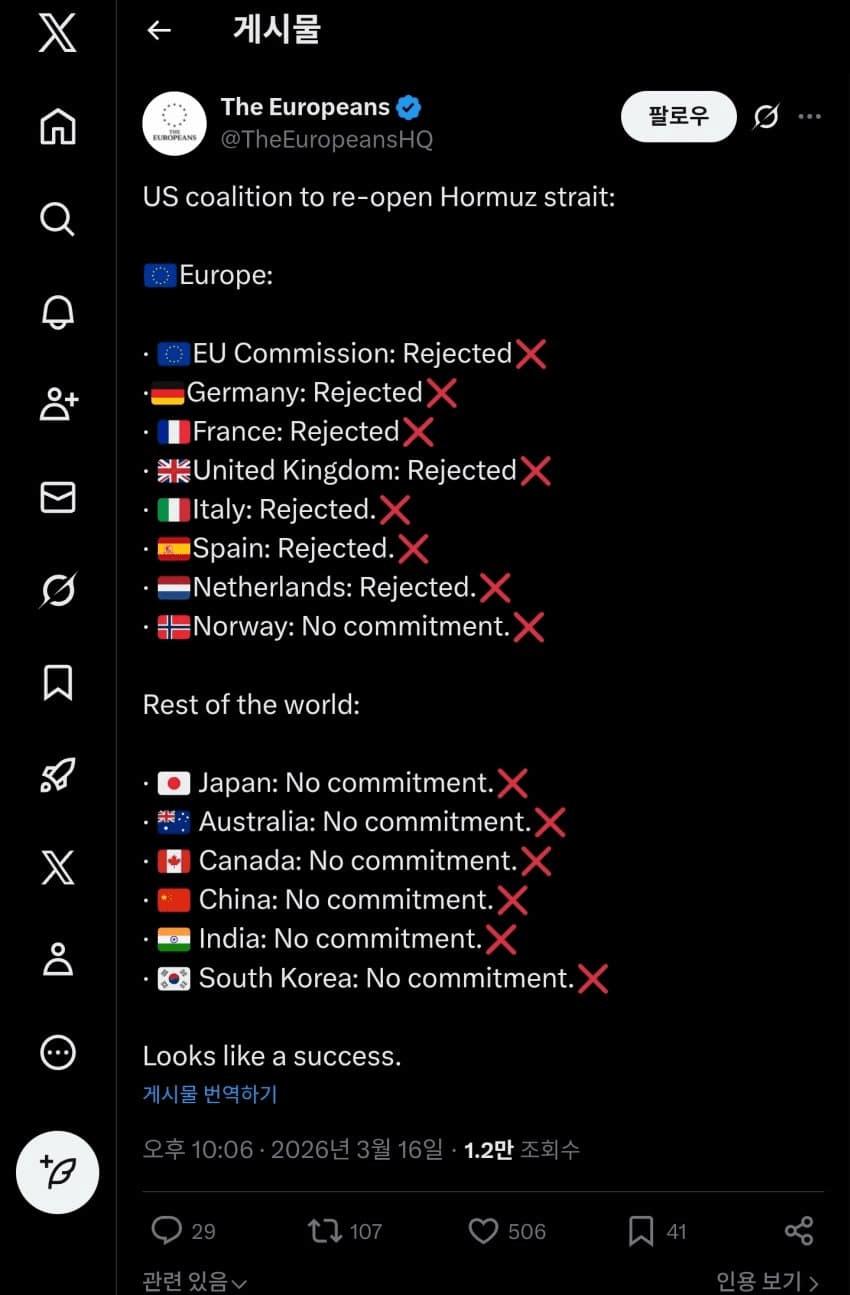850x1295 pixels.
Task: Open Grok from the sidebar
Action: coord(57,590)
